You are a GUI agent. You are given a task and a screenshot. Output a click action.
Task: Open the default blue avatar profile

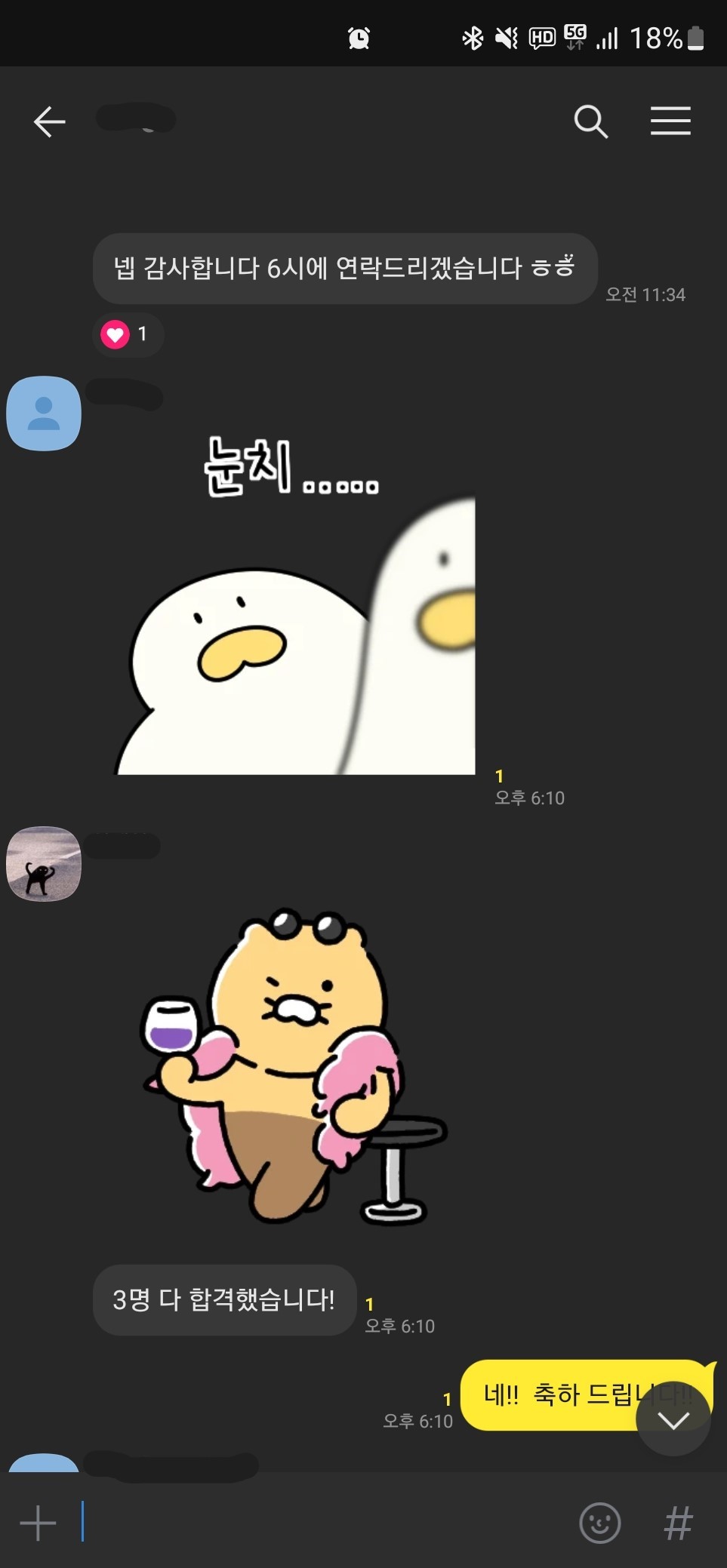tap(44, 414)
